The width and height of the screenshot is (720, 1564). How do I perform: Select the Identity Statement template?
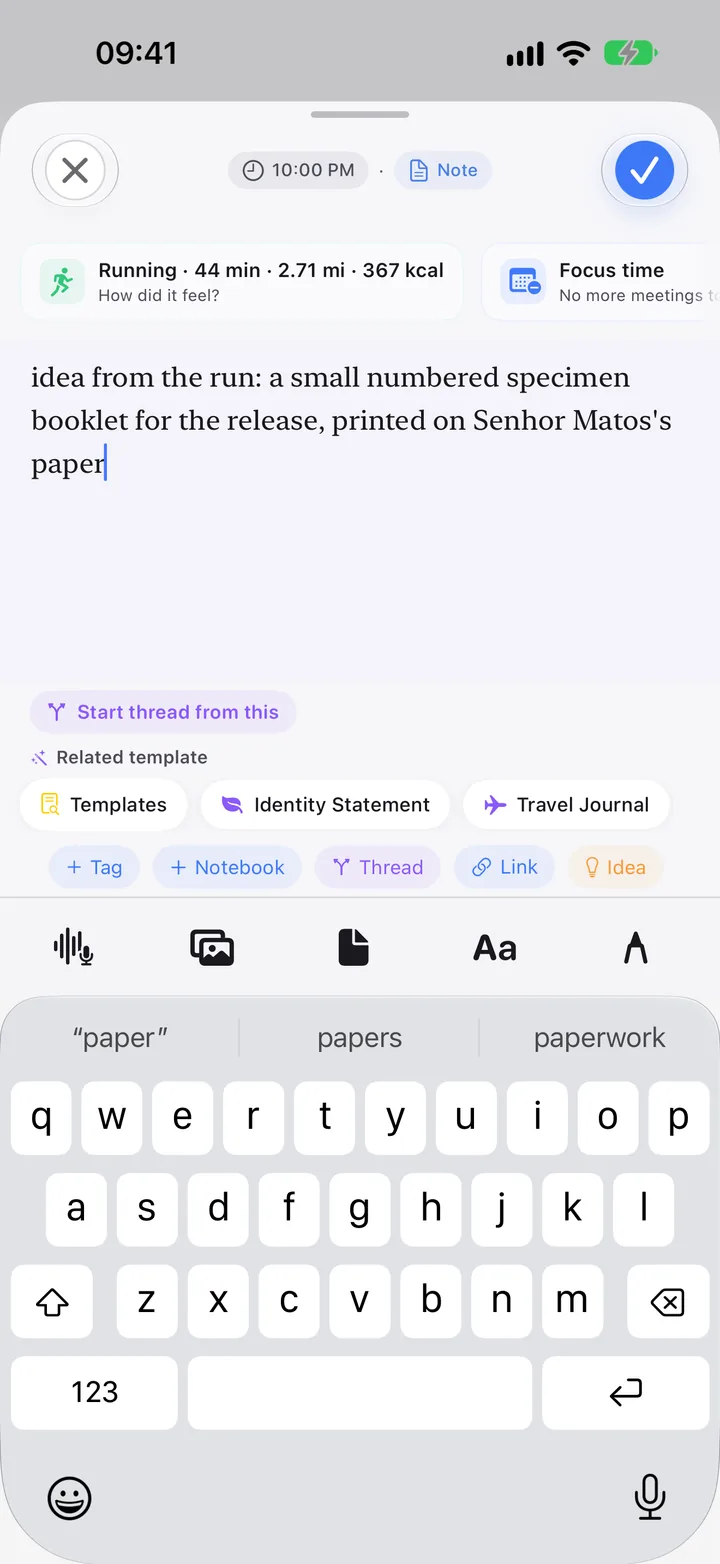pyautogui.click(x=325, y=805)
